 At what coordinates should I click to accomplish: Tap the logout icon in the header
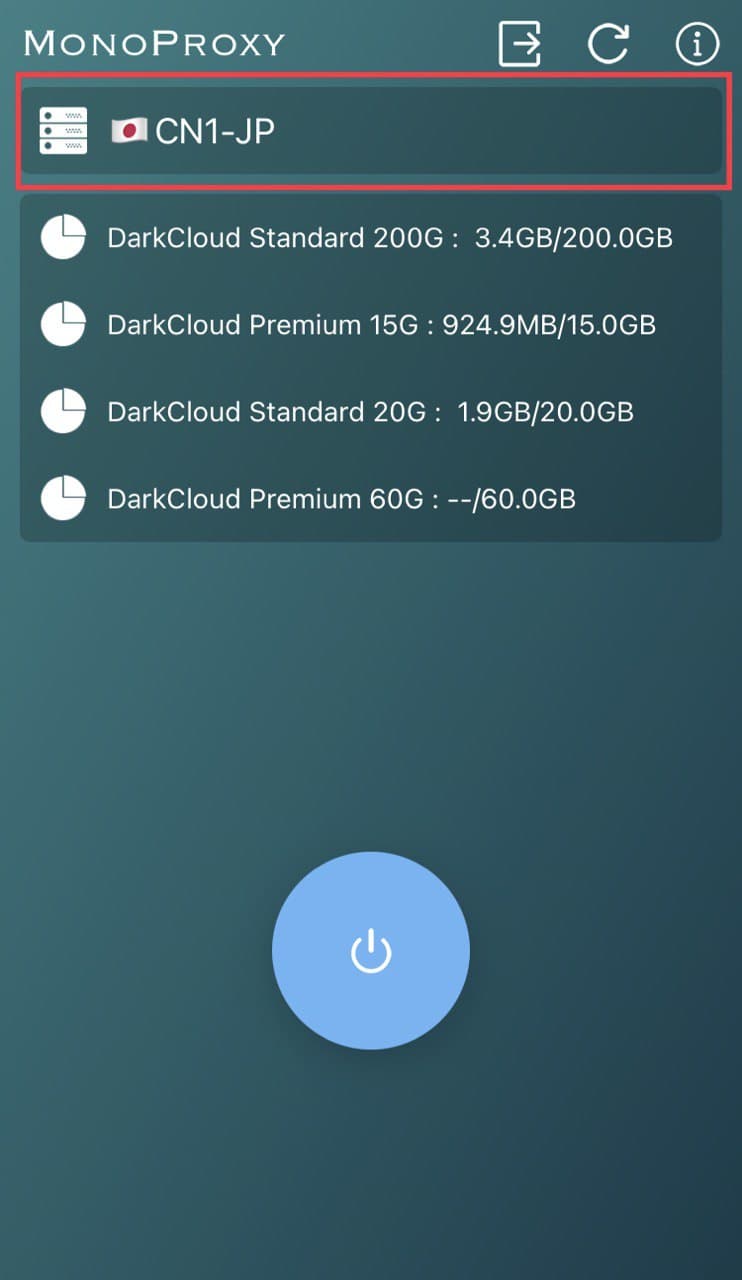520,44
